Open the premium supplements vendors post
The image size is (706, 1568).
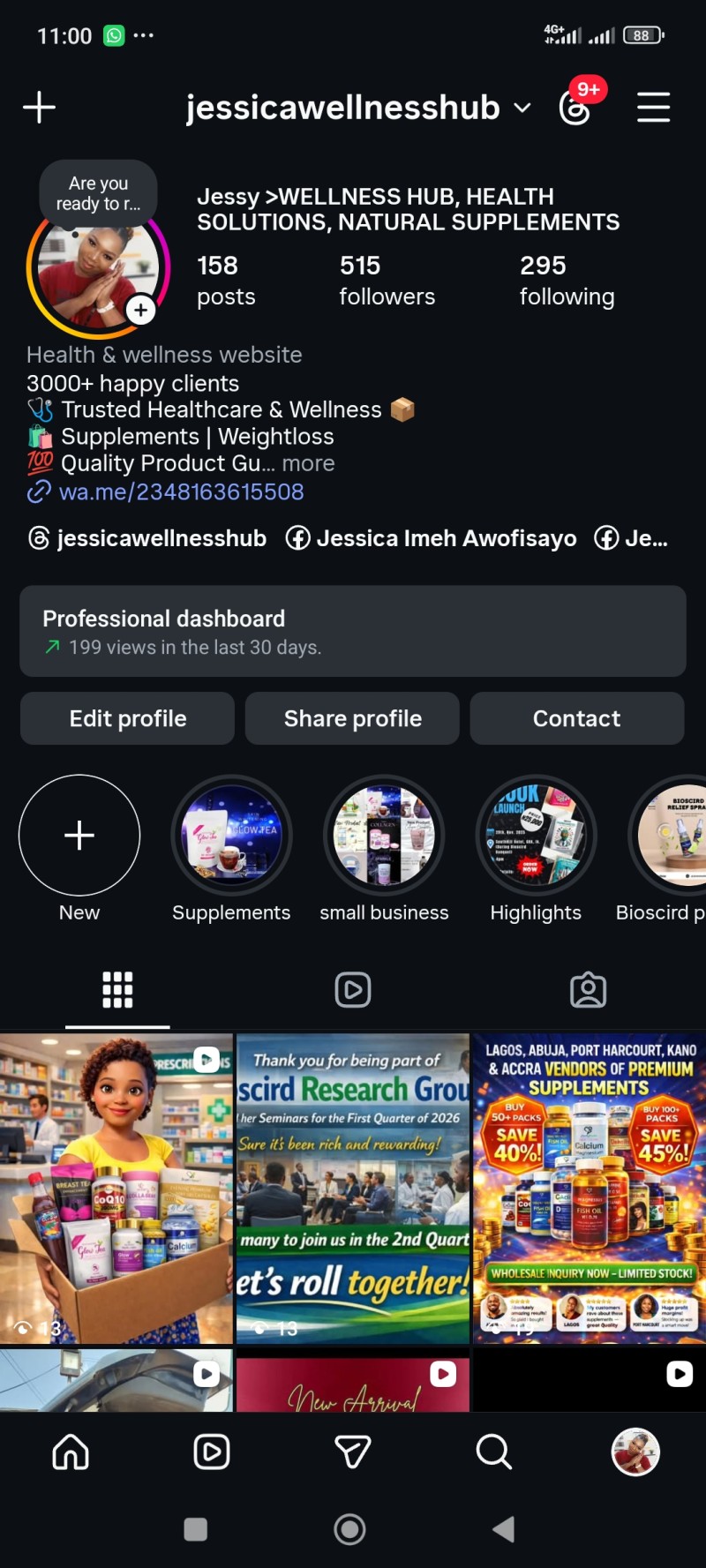tap(590, 1189)
